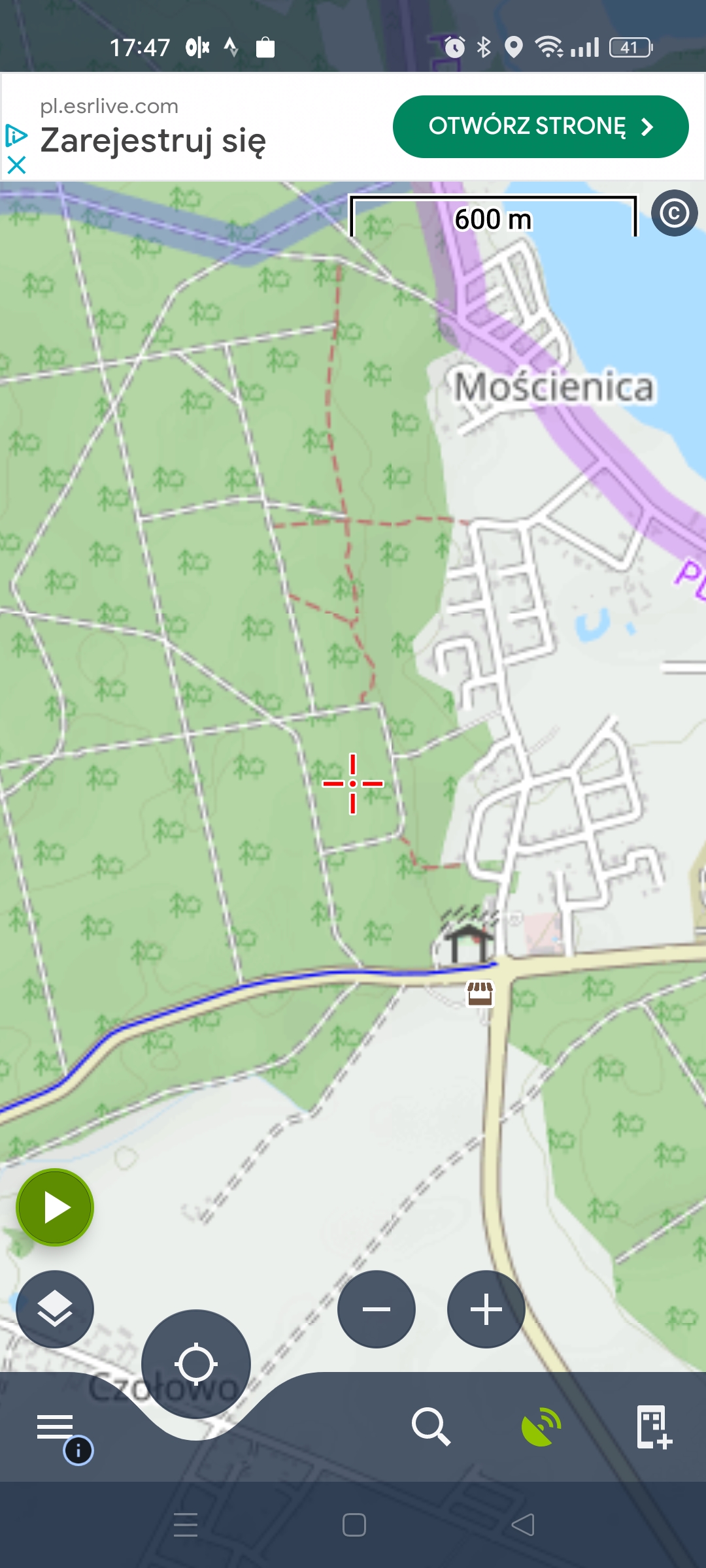Image resolution: width=706 pixels, height=1568 pixels.
Task: Zoom in the map
Action: 486,1309
